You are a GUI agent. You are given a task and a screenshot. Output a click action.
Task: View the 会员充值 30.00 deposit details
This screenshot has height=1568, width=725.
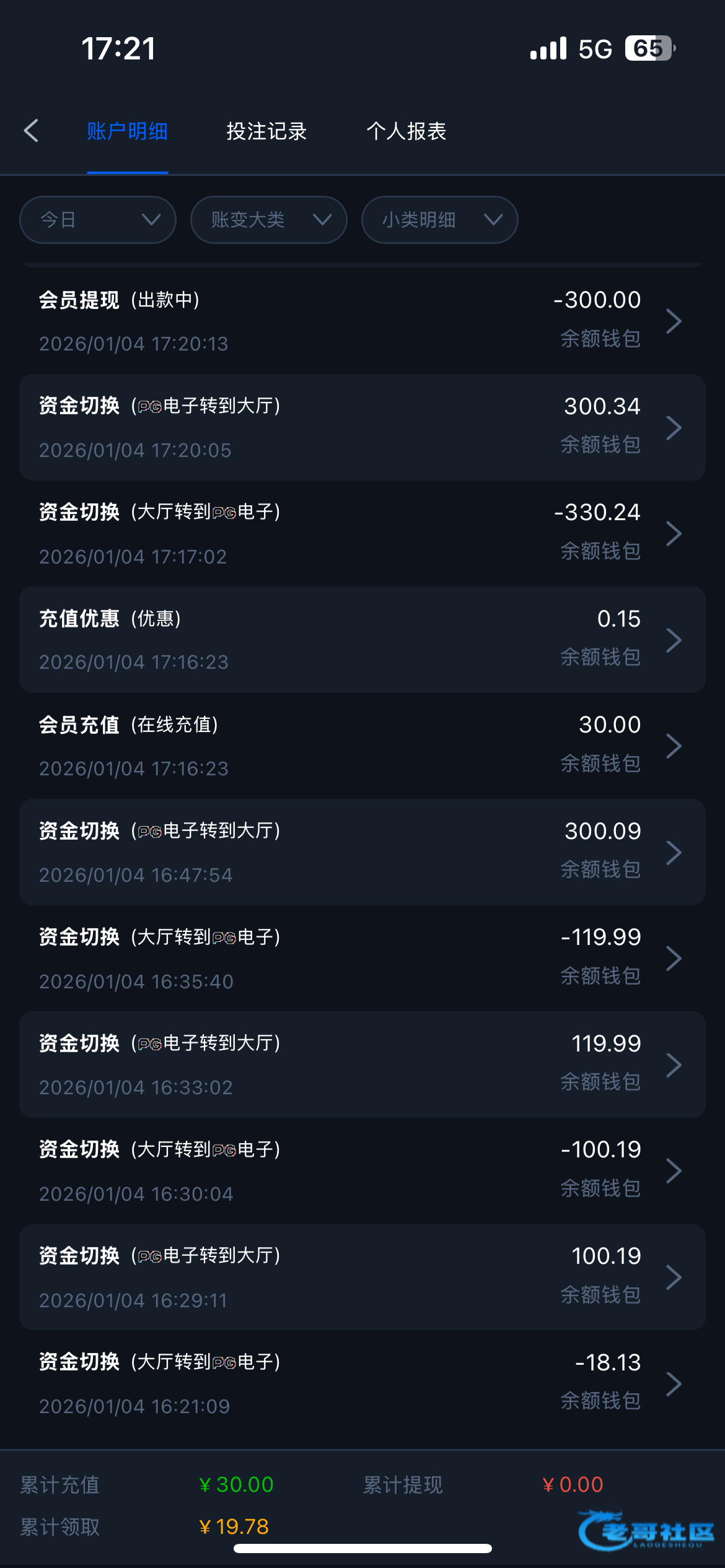click(362, 746)
